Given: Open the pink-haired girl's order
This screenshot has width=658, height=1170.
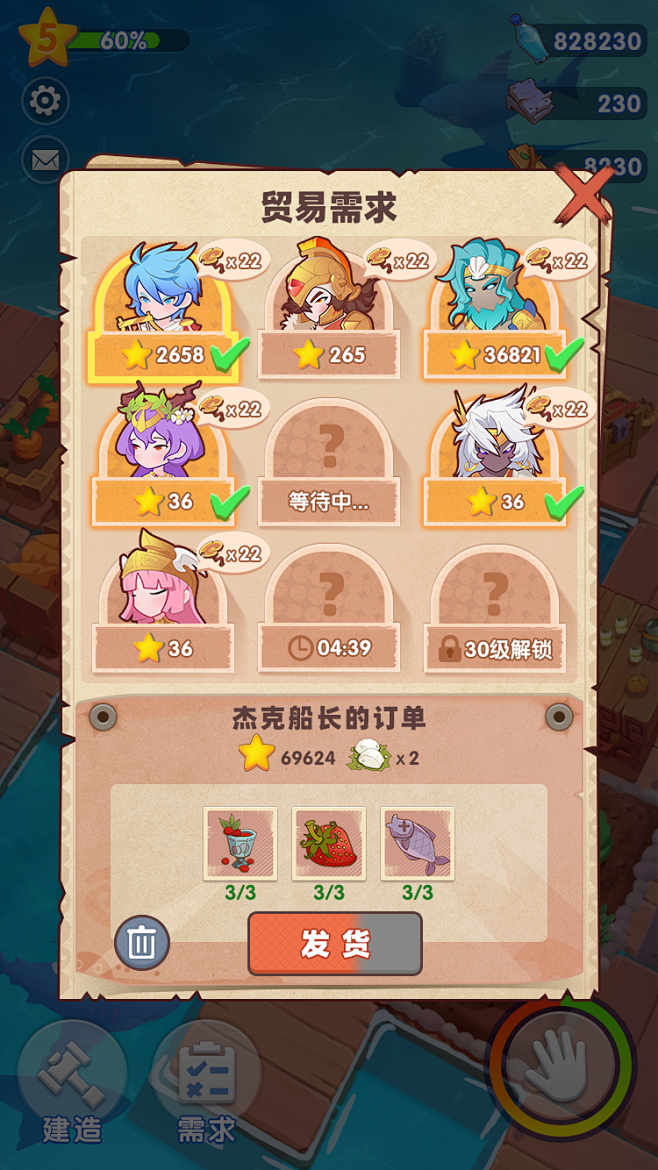Looking at the screenshot, I should point(164,604).
